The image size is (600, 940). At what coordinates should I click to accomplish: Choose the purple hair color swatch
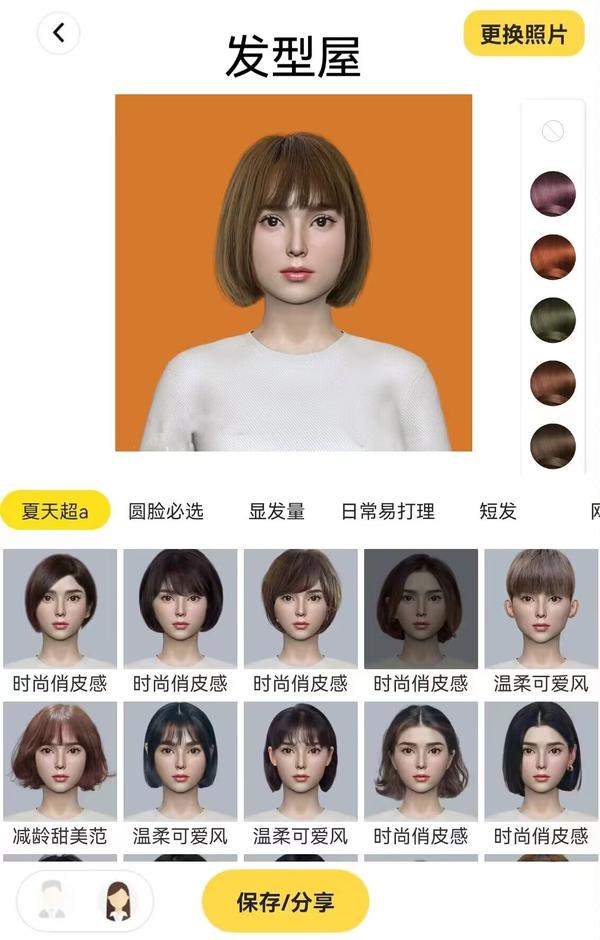(552, 194)
